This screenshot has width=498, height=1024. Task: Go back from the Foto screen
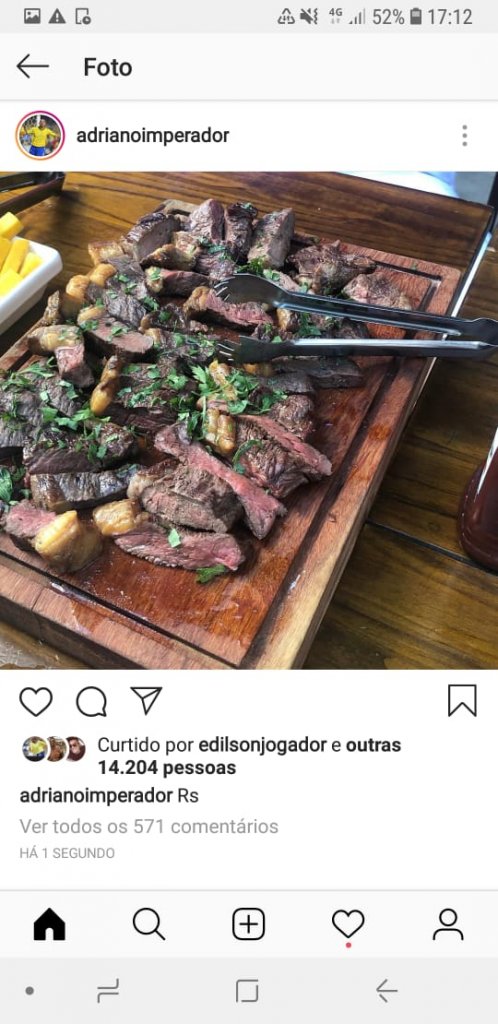pyautogui.click(x=33, y=67)
